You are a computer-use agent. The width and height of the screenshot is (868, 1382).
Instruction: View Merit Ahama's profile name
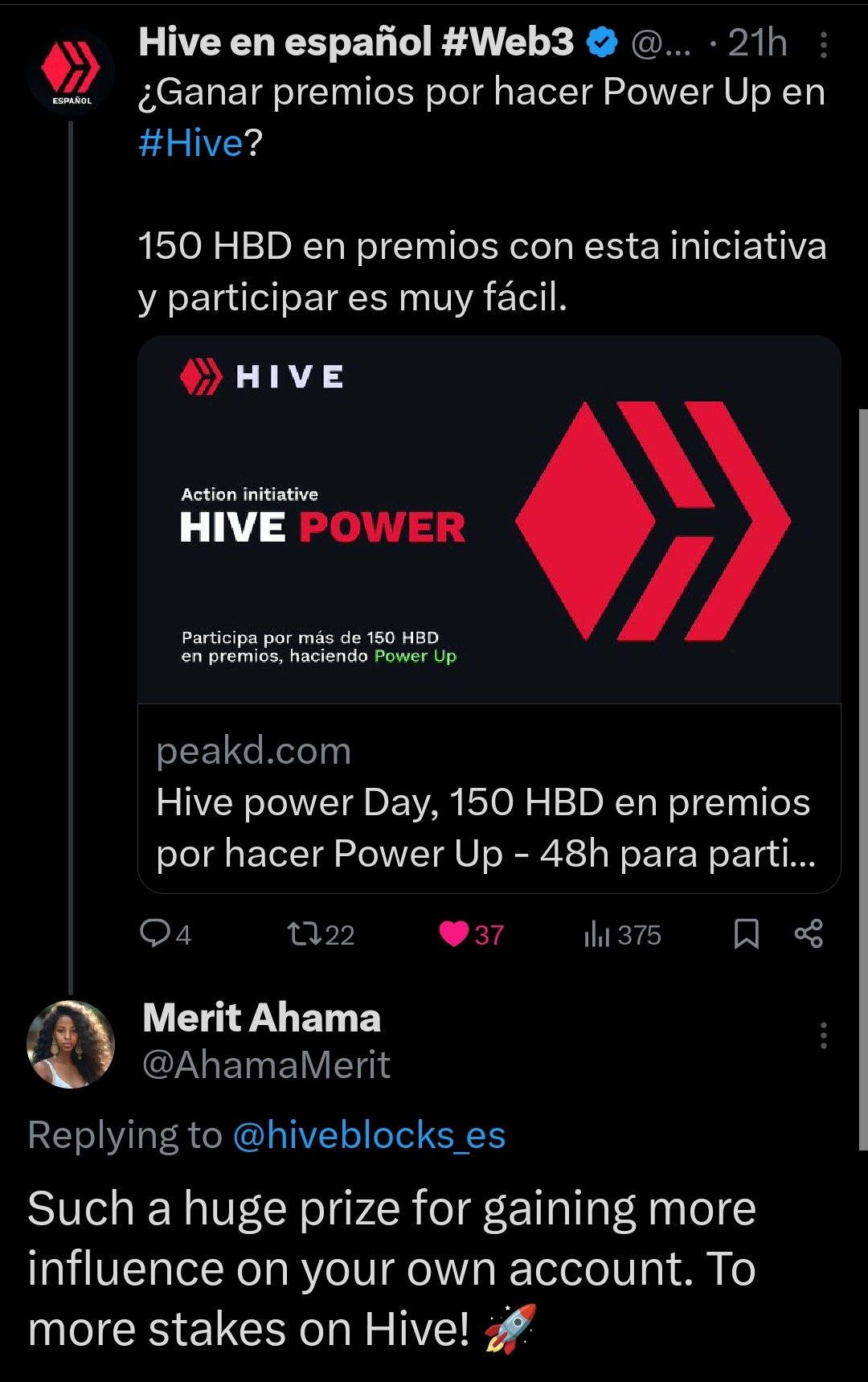[261, 1018]
